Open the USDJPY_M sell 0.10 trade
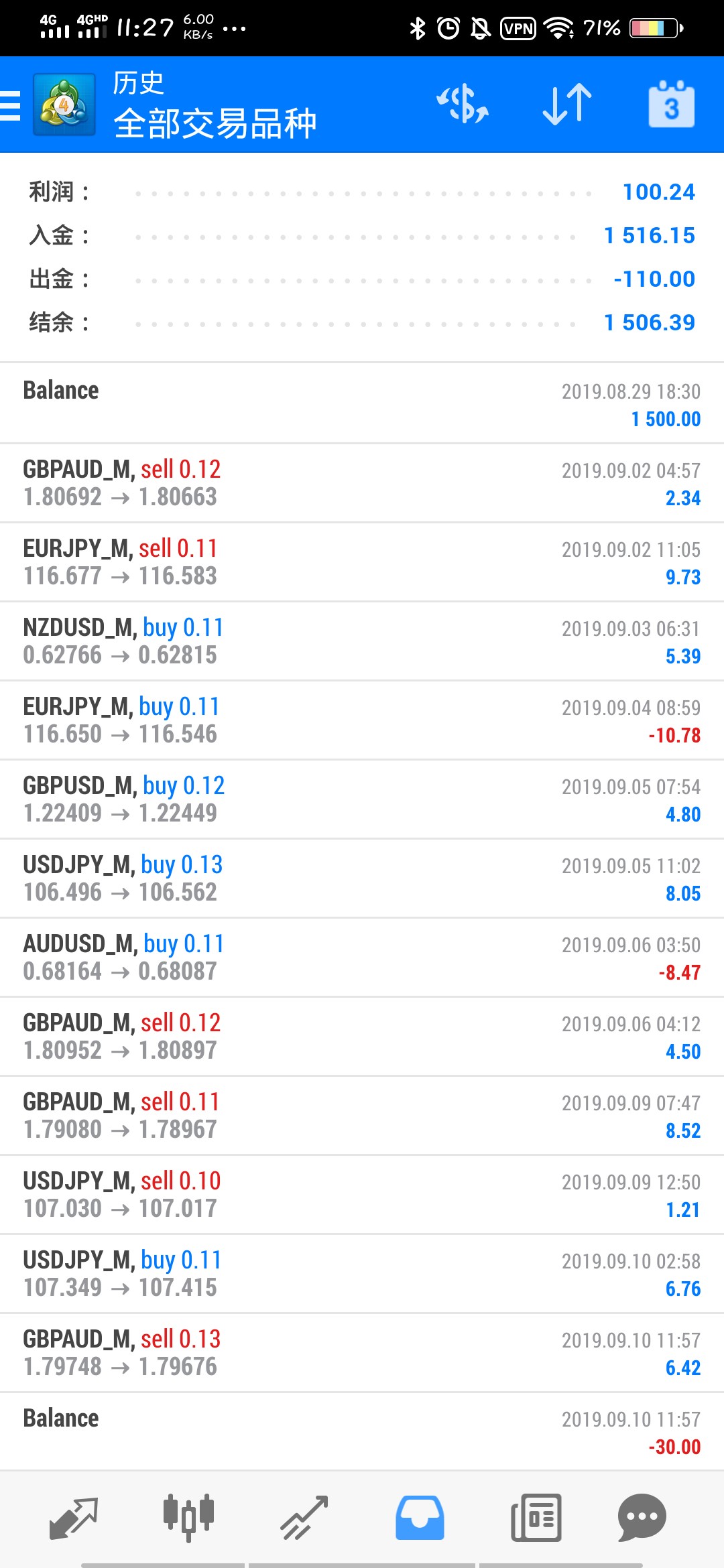Image resolution: width=724 pixels, height=1568 pixels. point(362,1195)
